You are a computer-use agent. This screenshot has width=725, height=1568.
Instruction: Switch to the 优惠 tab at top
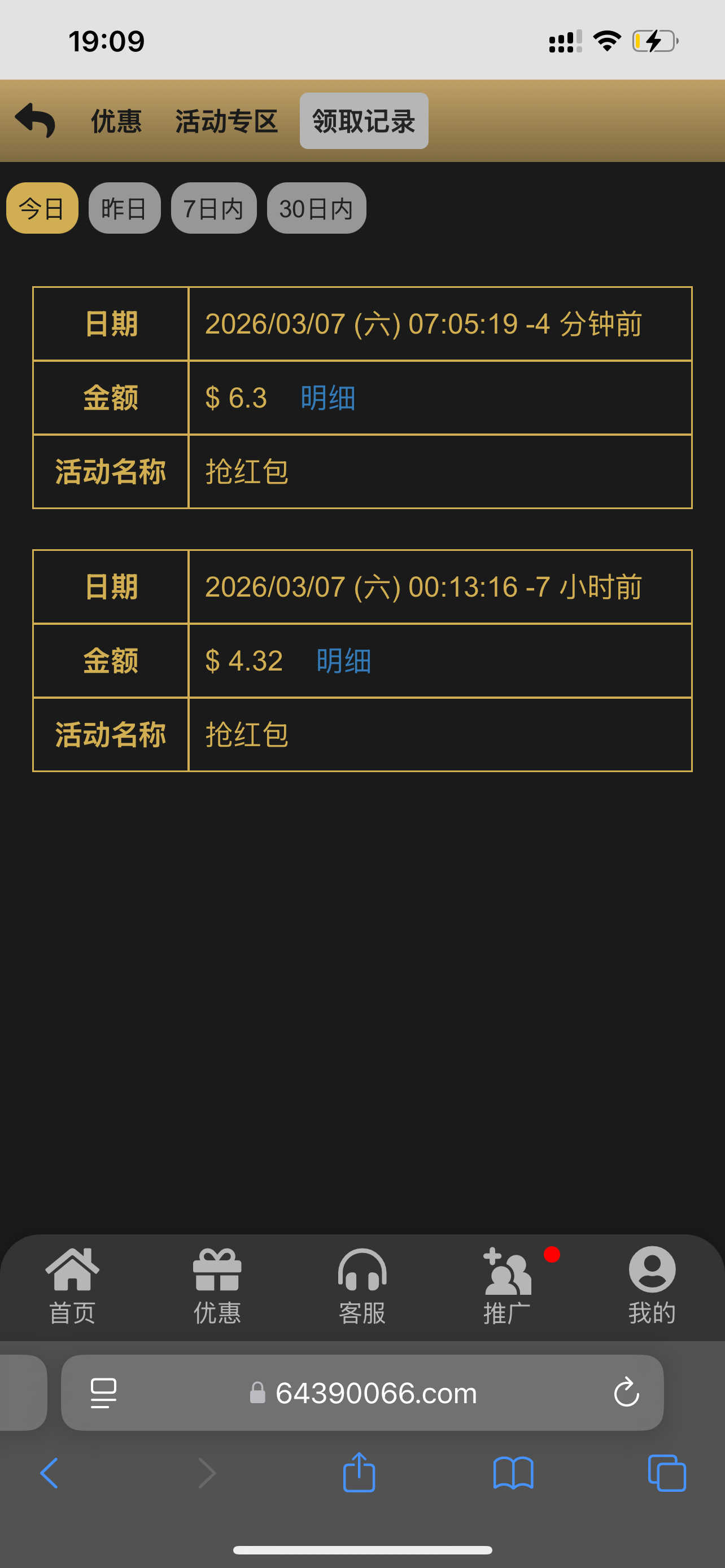[x=116, y=121]
